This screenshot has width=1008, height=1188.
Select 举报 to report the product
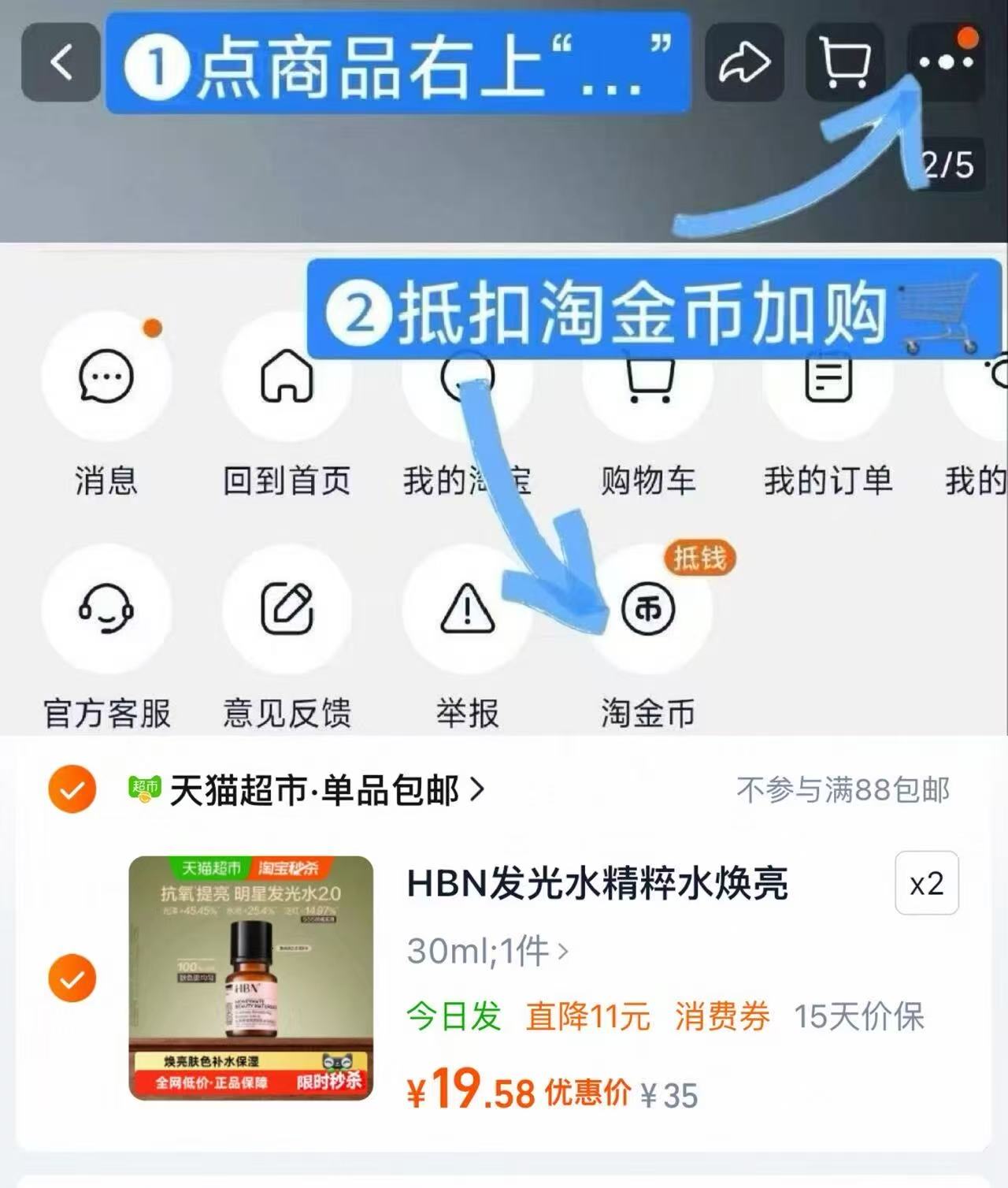pos(466,611)
